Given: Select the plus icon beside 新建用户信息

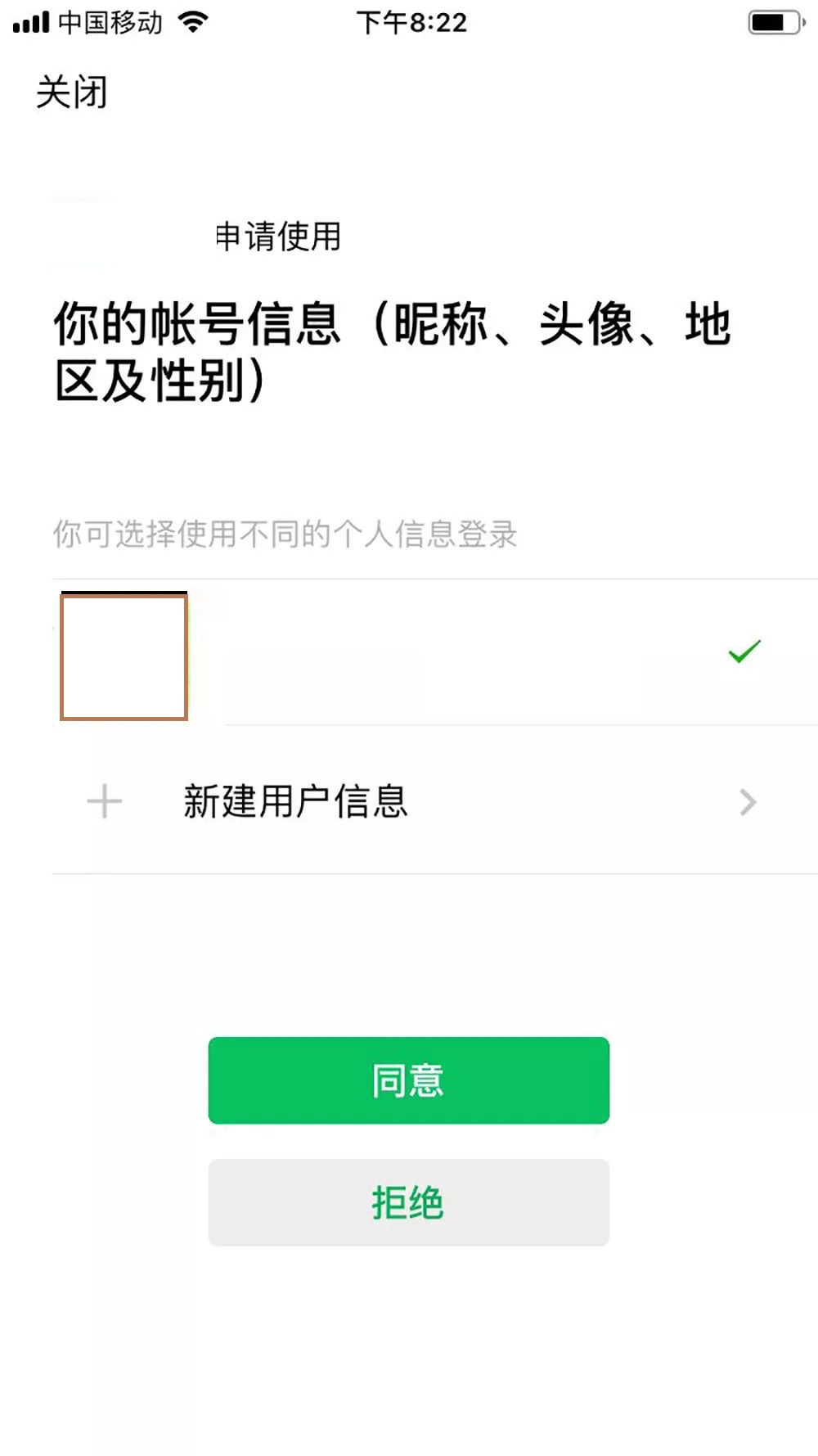Looking at the screenshot, I should (x=104, y=802).
